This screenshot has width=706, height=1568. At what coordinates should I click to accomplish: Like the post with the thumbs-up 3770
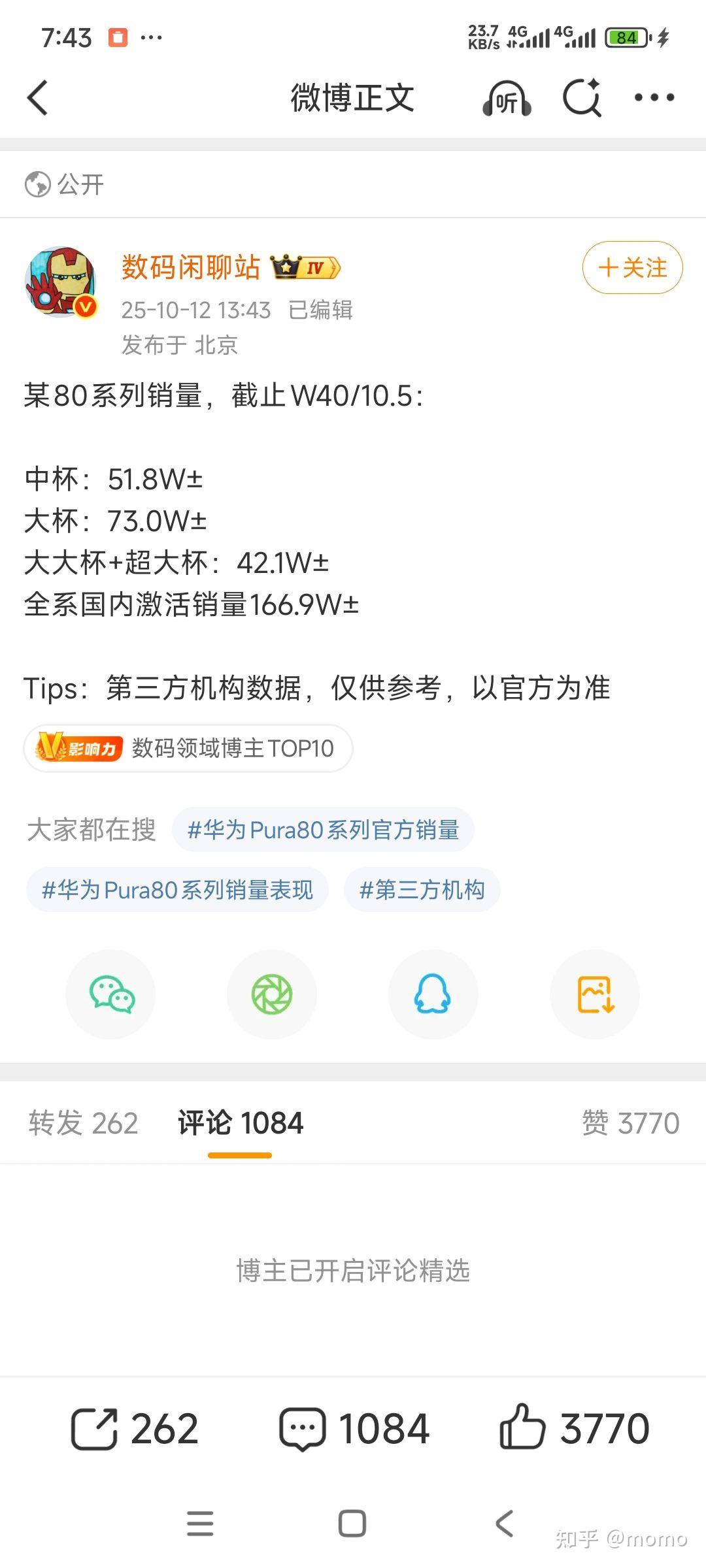[x=574, y=1429]
